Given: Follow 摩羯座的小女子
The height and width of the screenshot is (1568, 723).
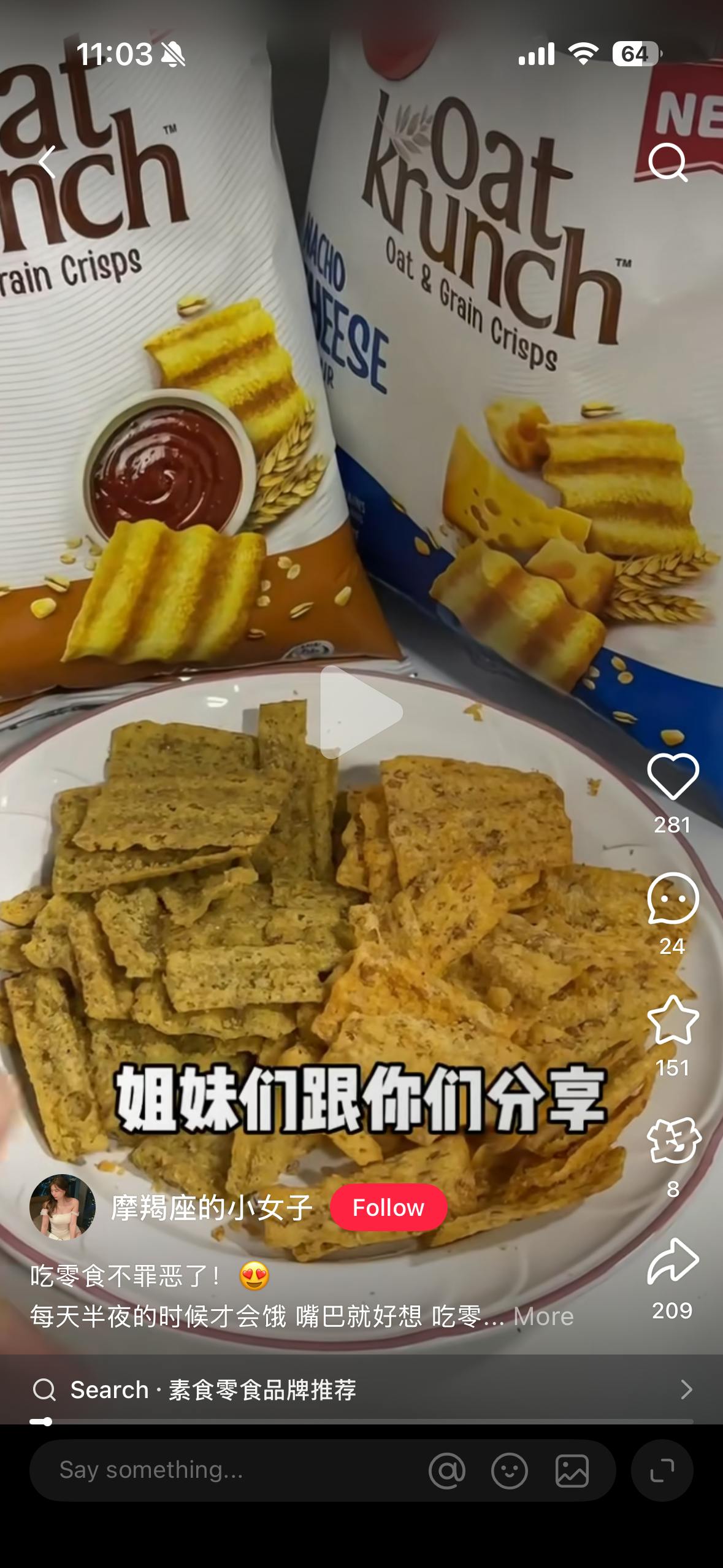Looking at the screenshot, I should (x=388, y=1207).
